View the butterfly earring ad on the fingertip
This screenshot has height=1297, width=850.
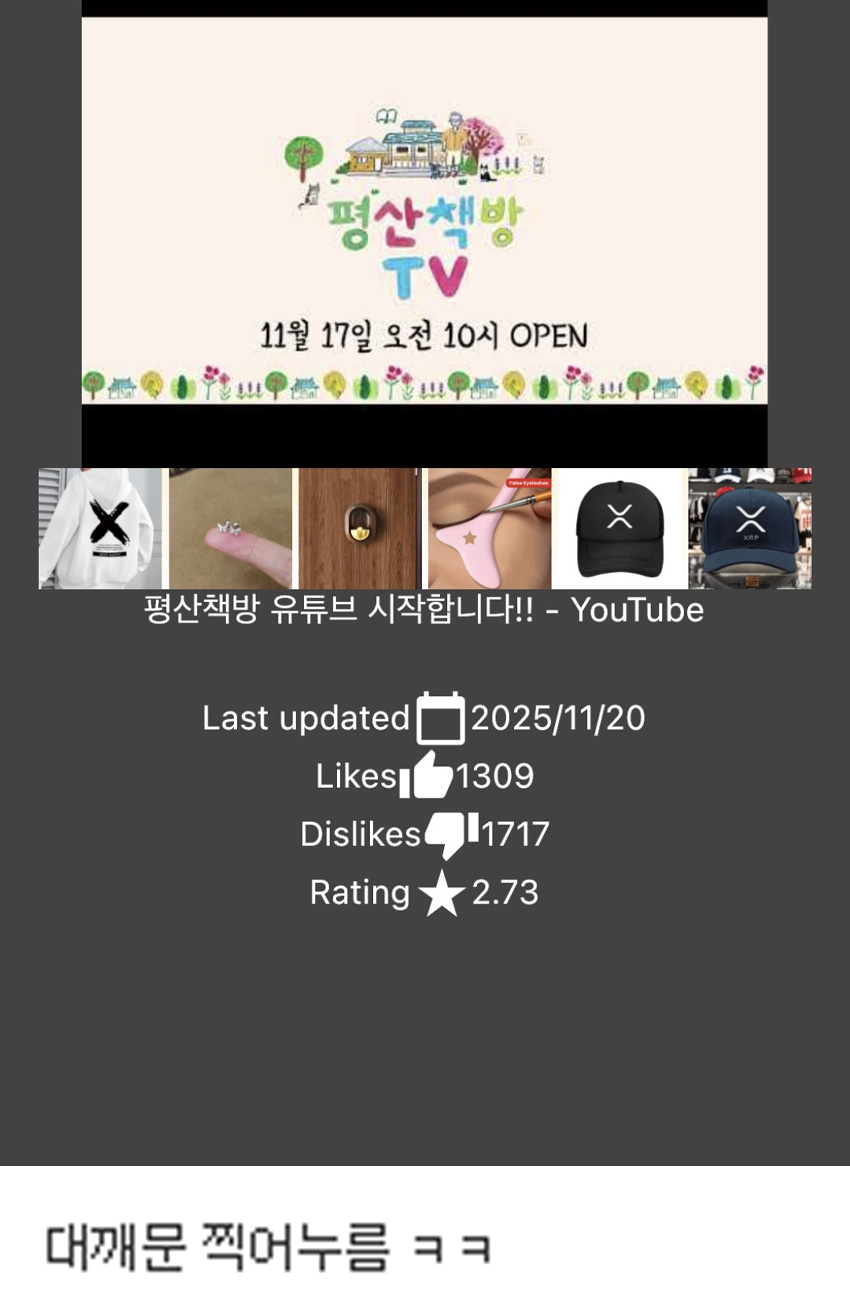230,528
